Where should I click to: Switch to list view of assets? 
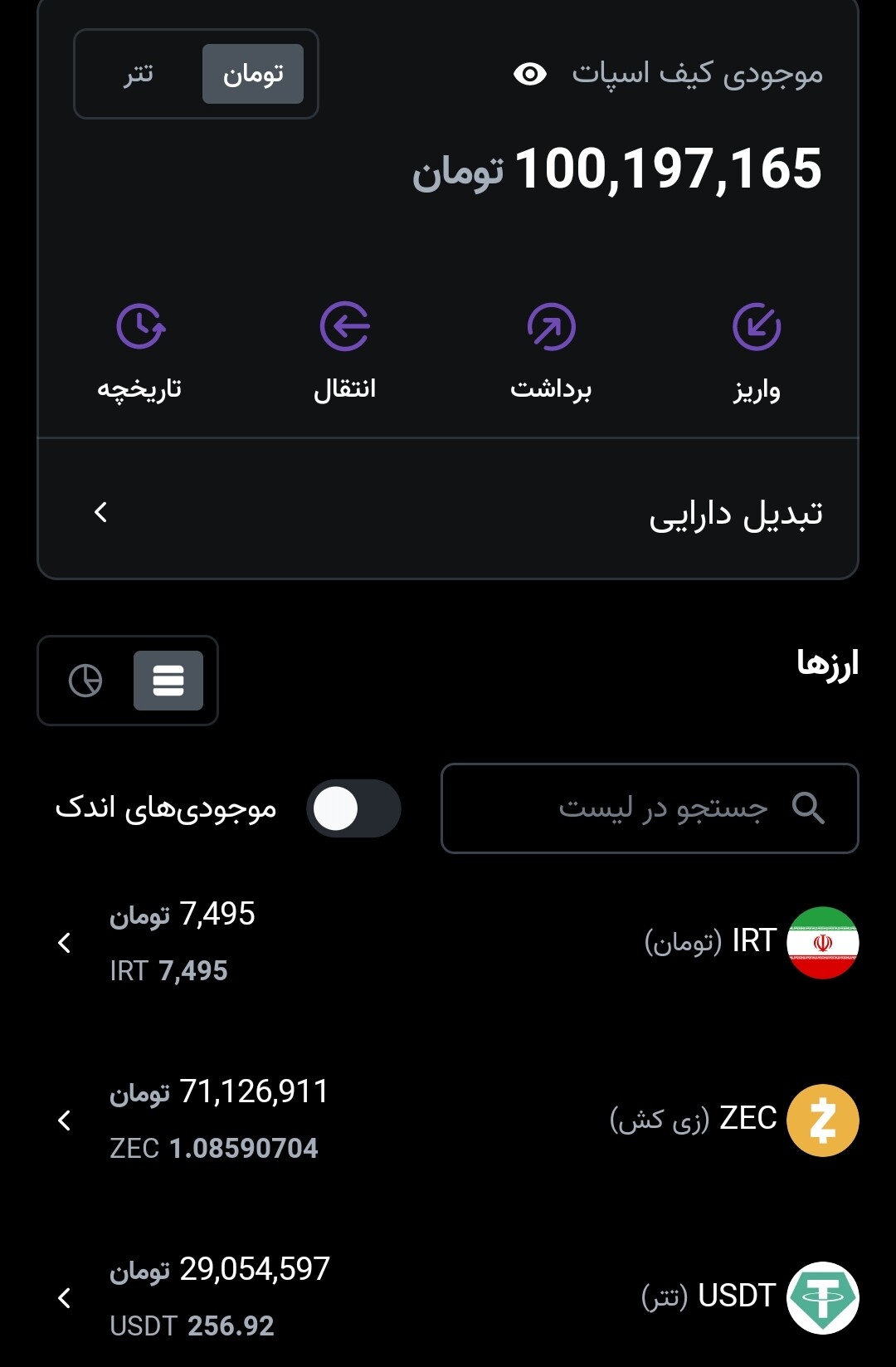[168, 681]
